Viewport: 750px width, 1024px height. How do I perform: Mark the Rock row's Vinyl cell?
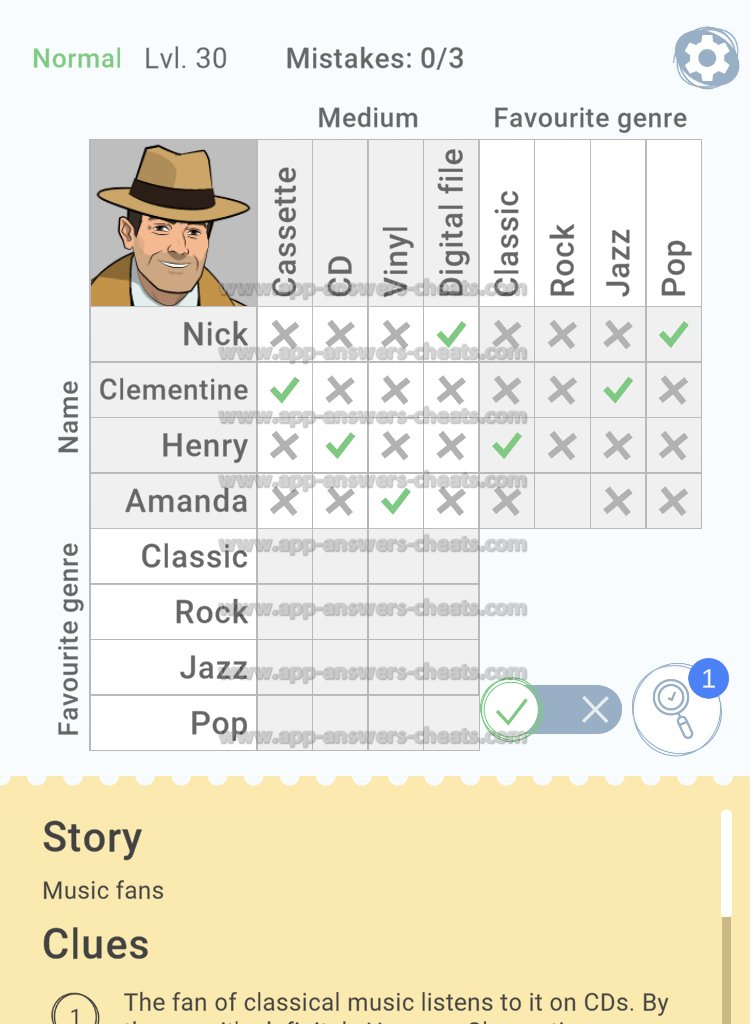click(395, 612)
